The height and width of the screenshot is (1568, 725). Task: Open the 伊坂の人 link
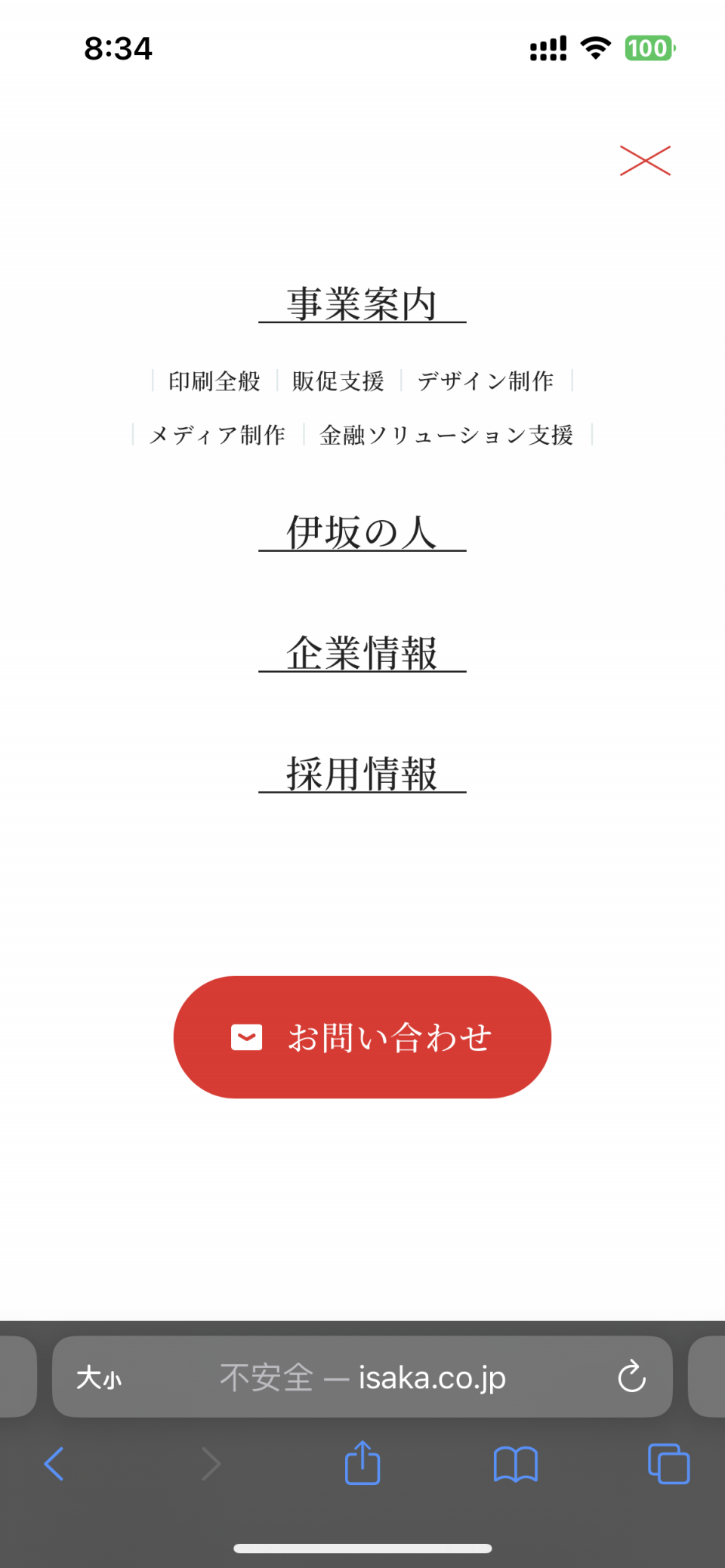tap(362, 533)
